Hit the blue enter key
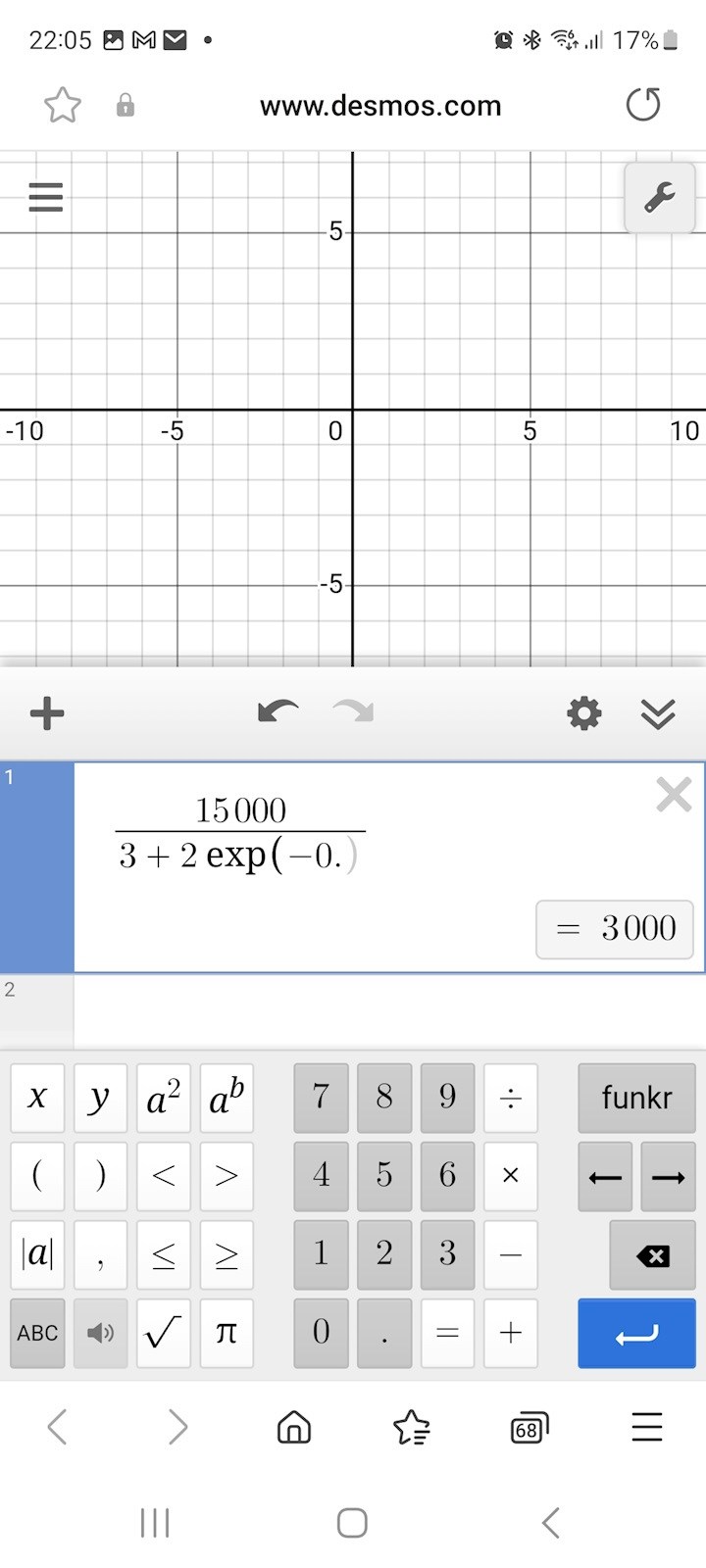Screen dimensions: 706x1568 tap(636, 1333)
